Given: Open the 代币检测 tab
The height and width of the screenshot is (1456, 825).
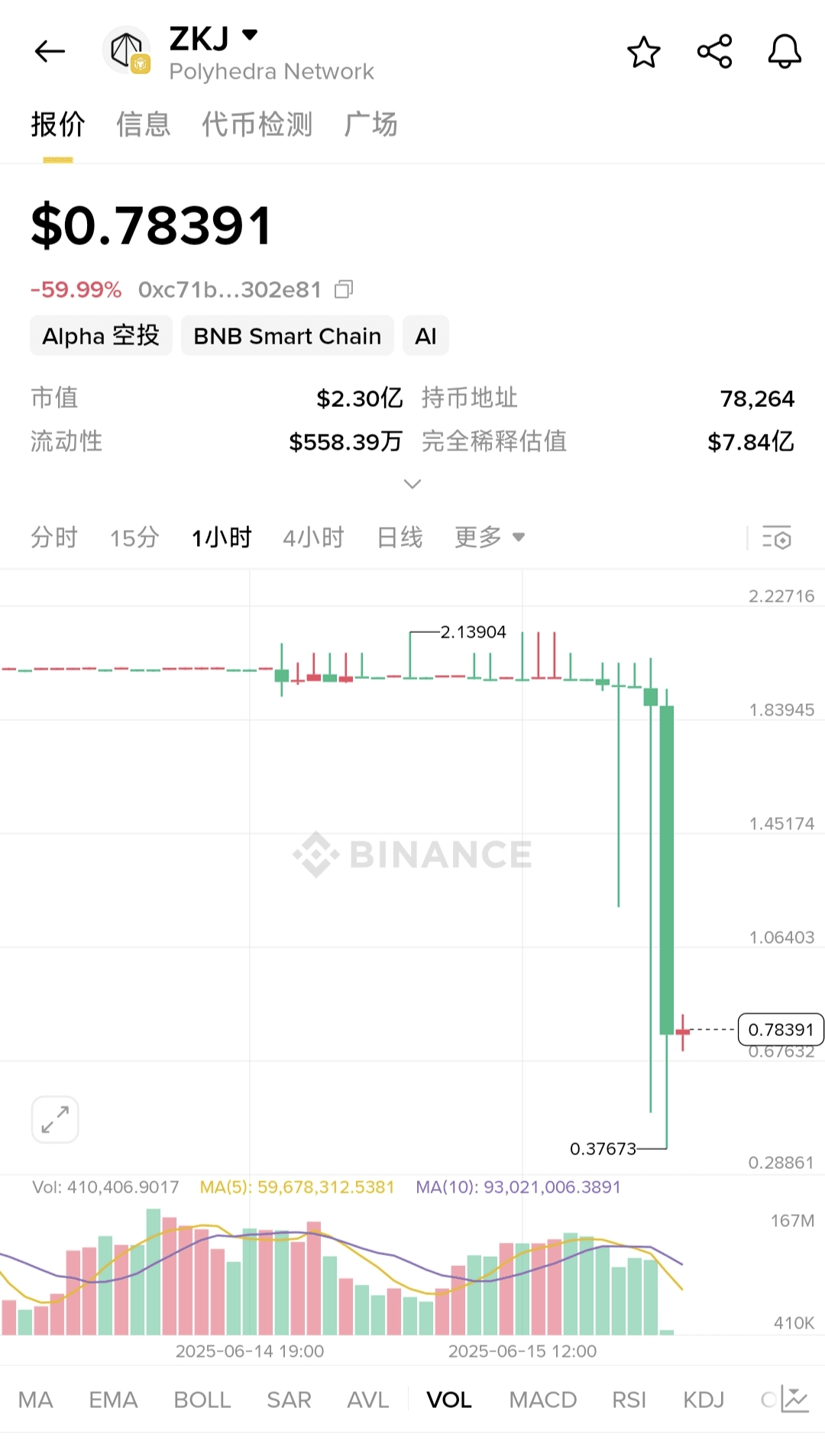Looking at the screenshot, I should 257,124.
